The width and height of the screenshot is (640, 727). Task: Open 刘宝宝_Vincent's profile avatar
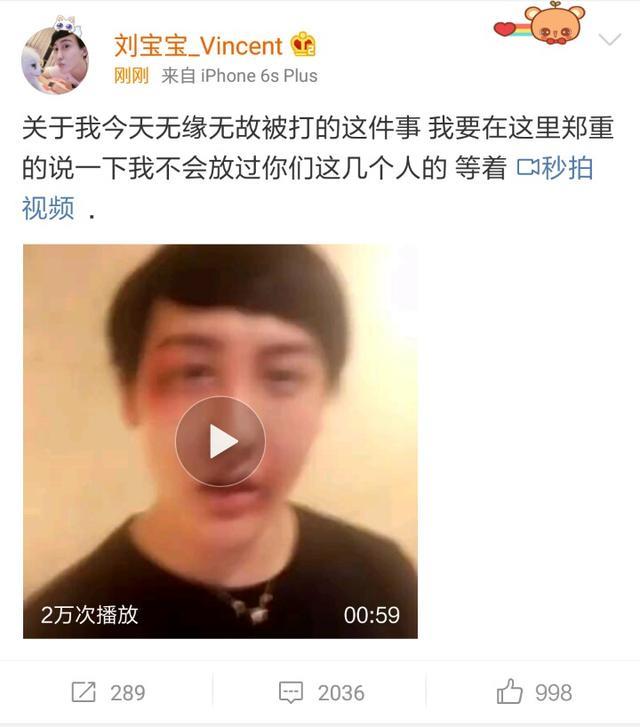point(55,58)
